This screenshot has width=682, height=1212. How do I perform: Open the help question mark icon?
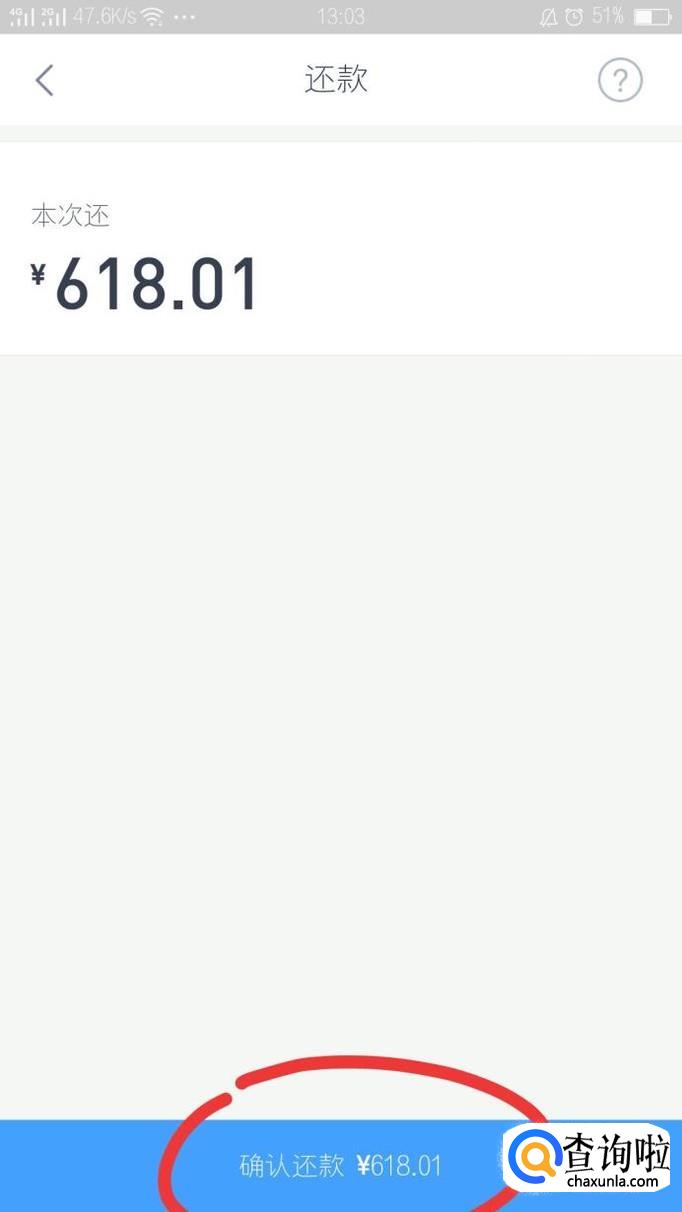click(x=620, y=80)
